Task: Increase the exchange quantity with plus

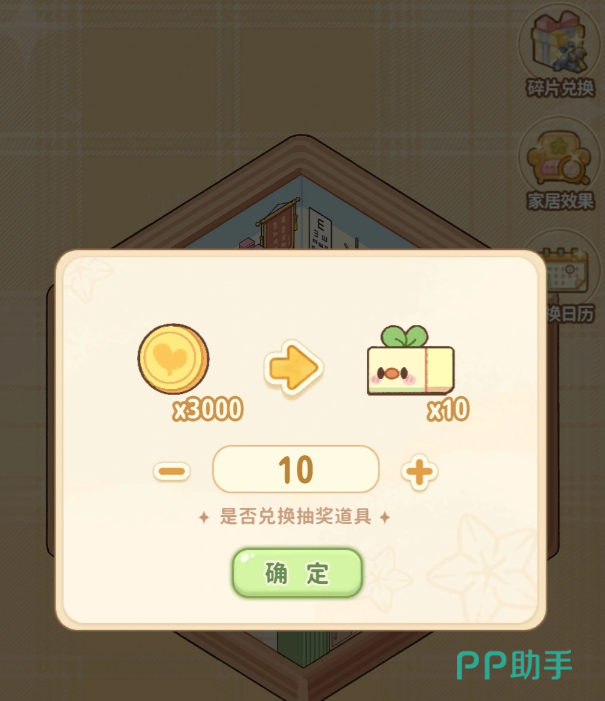Action: (419, 472)
